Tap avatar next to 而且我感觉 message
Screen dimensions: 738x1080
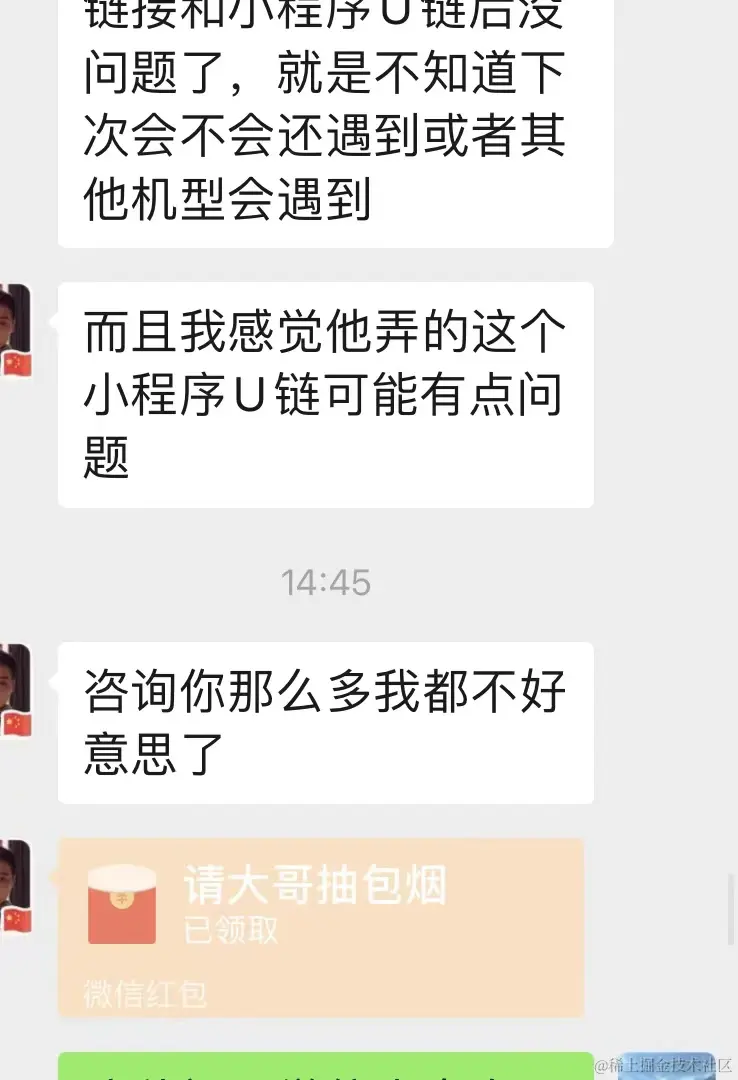click(15, 330)
